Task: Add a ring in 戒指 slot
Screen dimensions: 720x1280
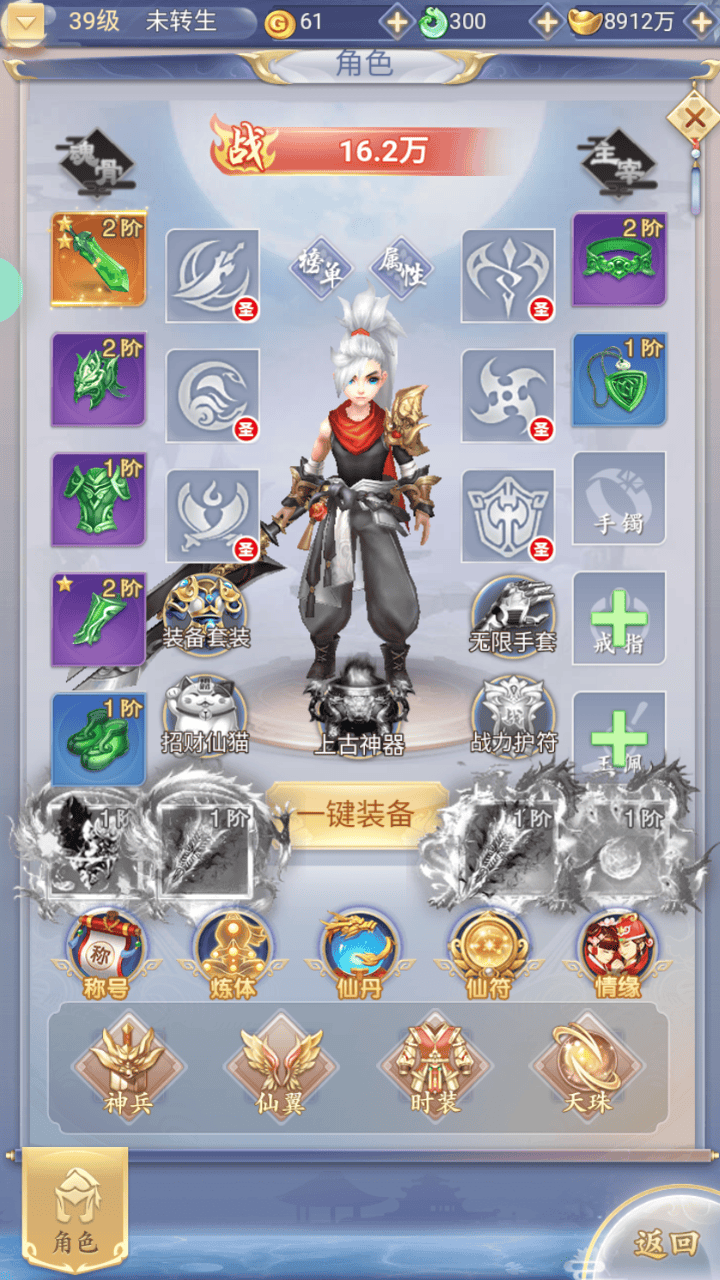Action: (x=619, y=618)
